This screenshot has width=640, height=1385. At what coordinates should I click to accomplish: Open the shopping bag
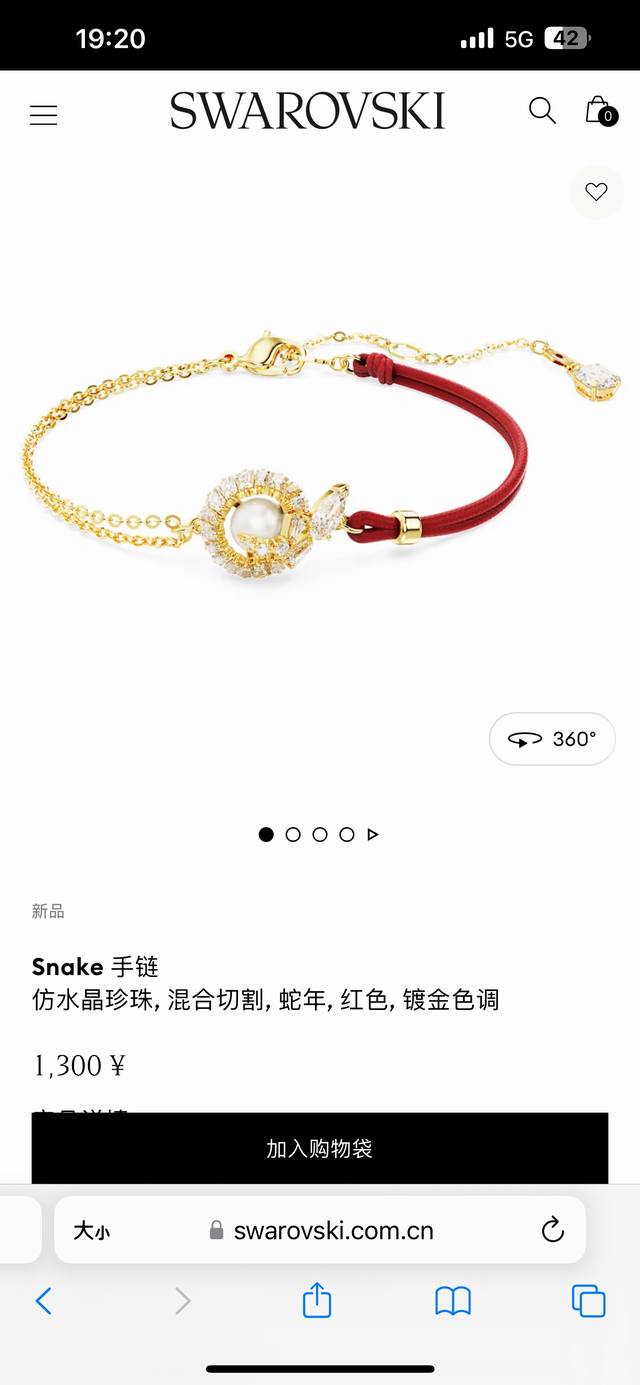point(599,110)
